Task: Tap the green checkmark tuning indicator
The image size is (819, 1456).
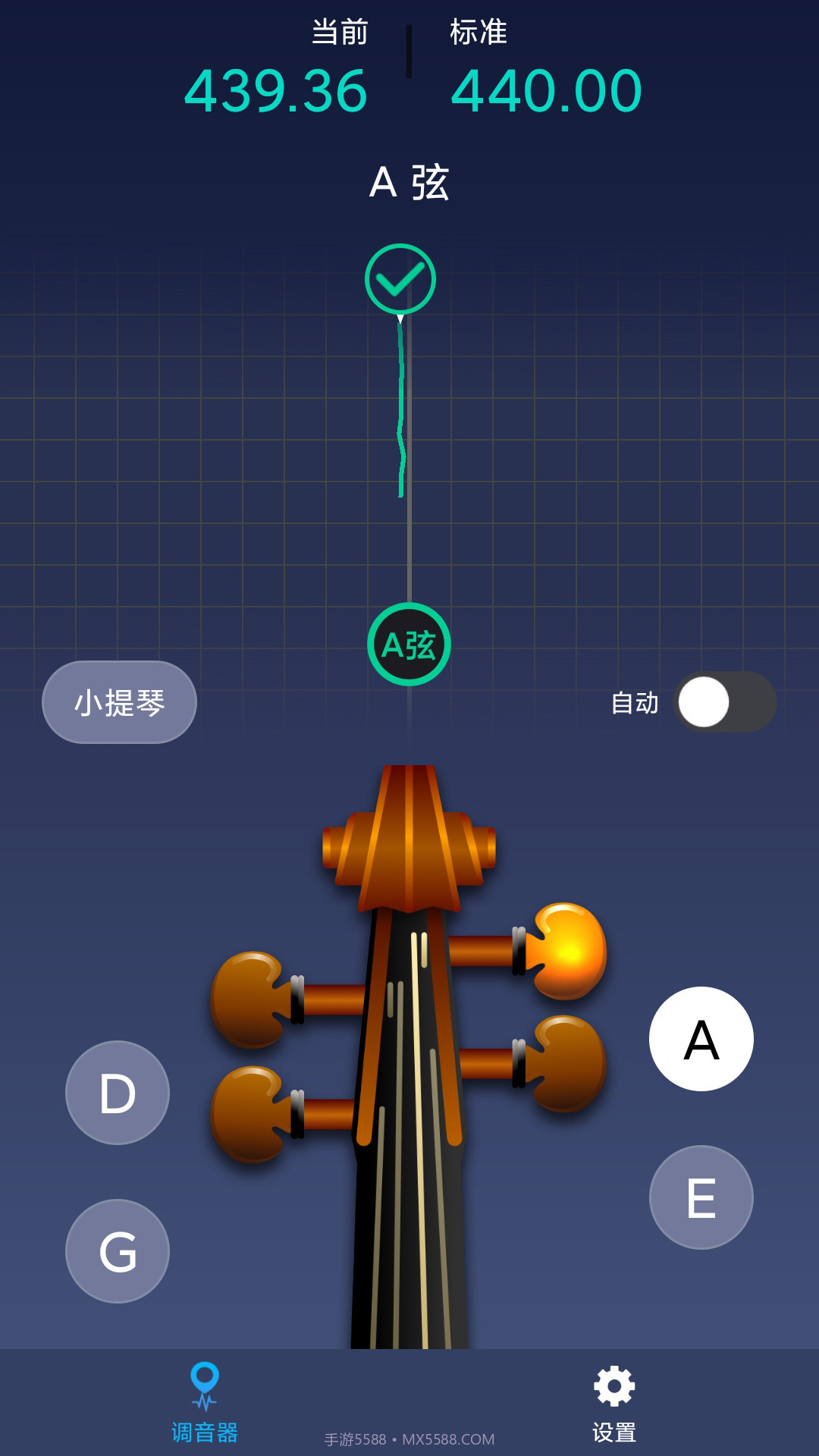Action: coord(400,279)
